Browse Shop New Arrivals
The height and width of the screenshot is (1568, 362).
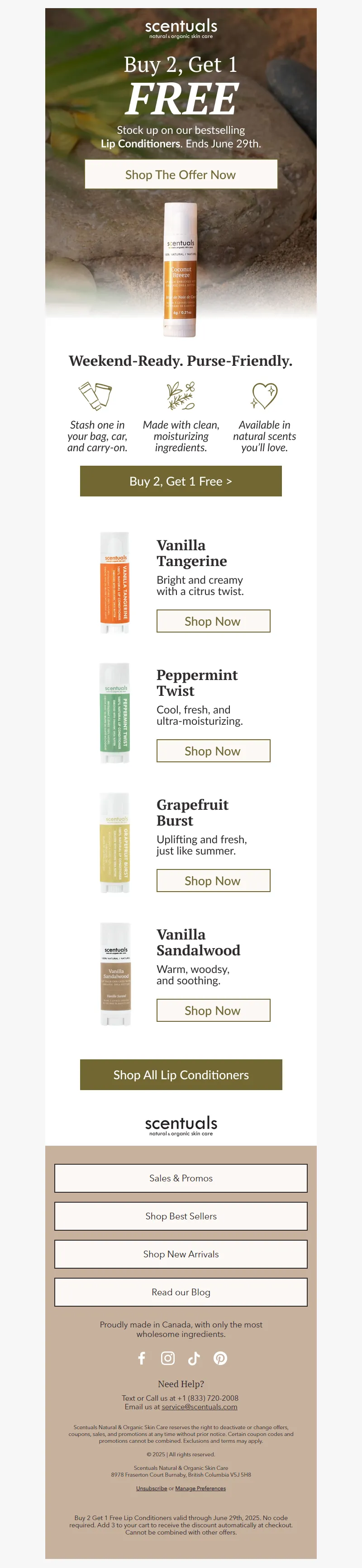tap(181, 1254)
